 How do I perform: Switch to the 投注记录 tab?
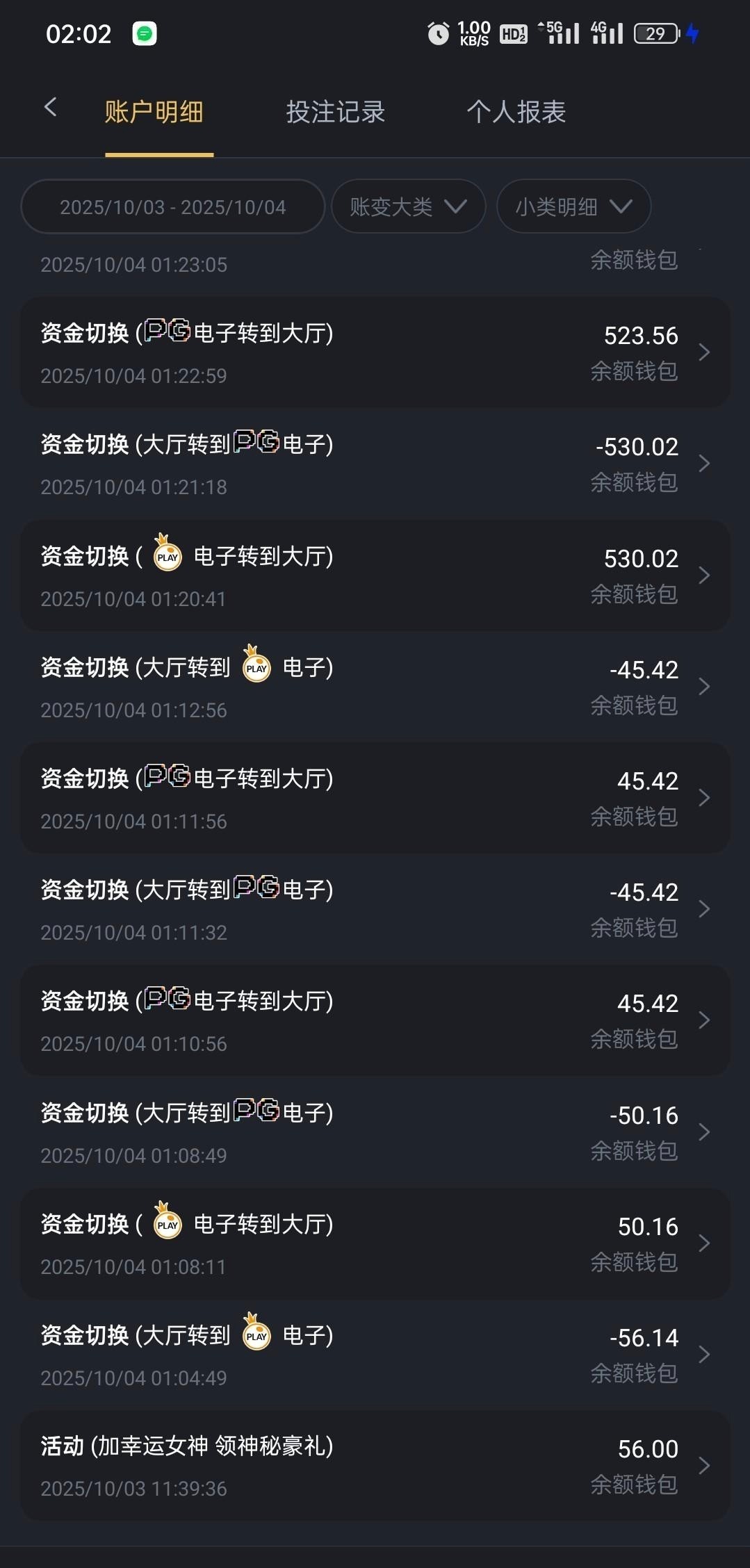335,112
